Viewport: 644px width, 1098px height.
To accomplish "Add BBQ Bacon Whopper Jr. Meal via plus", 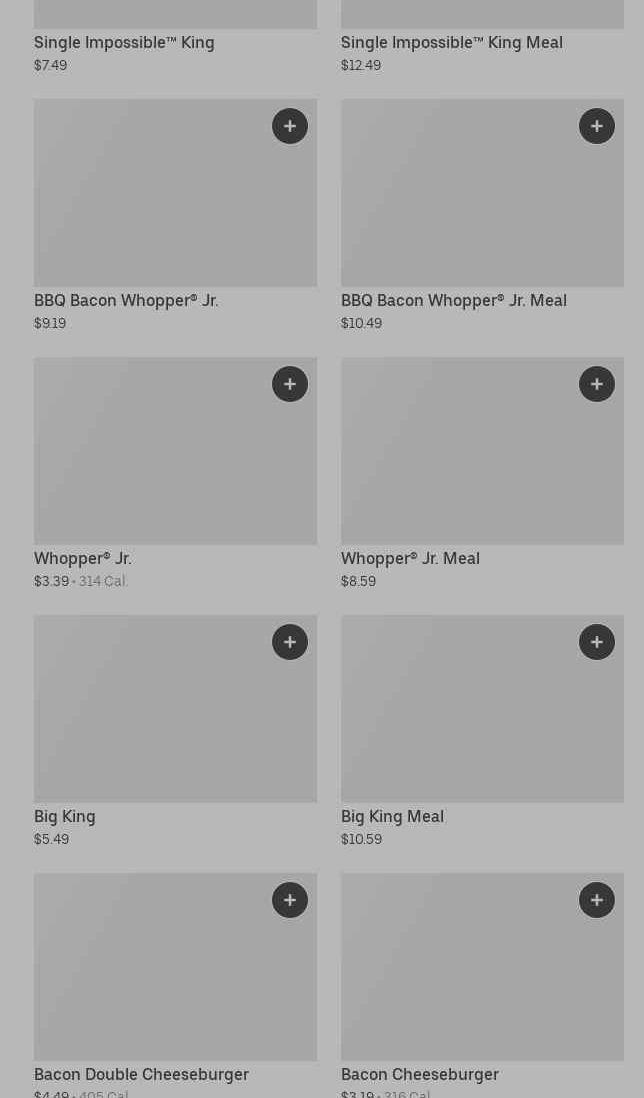I will point(596,126).
